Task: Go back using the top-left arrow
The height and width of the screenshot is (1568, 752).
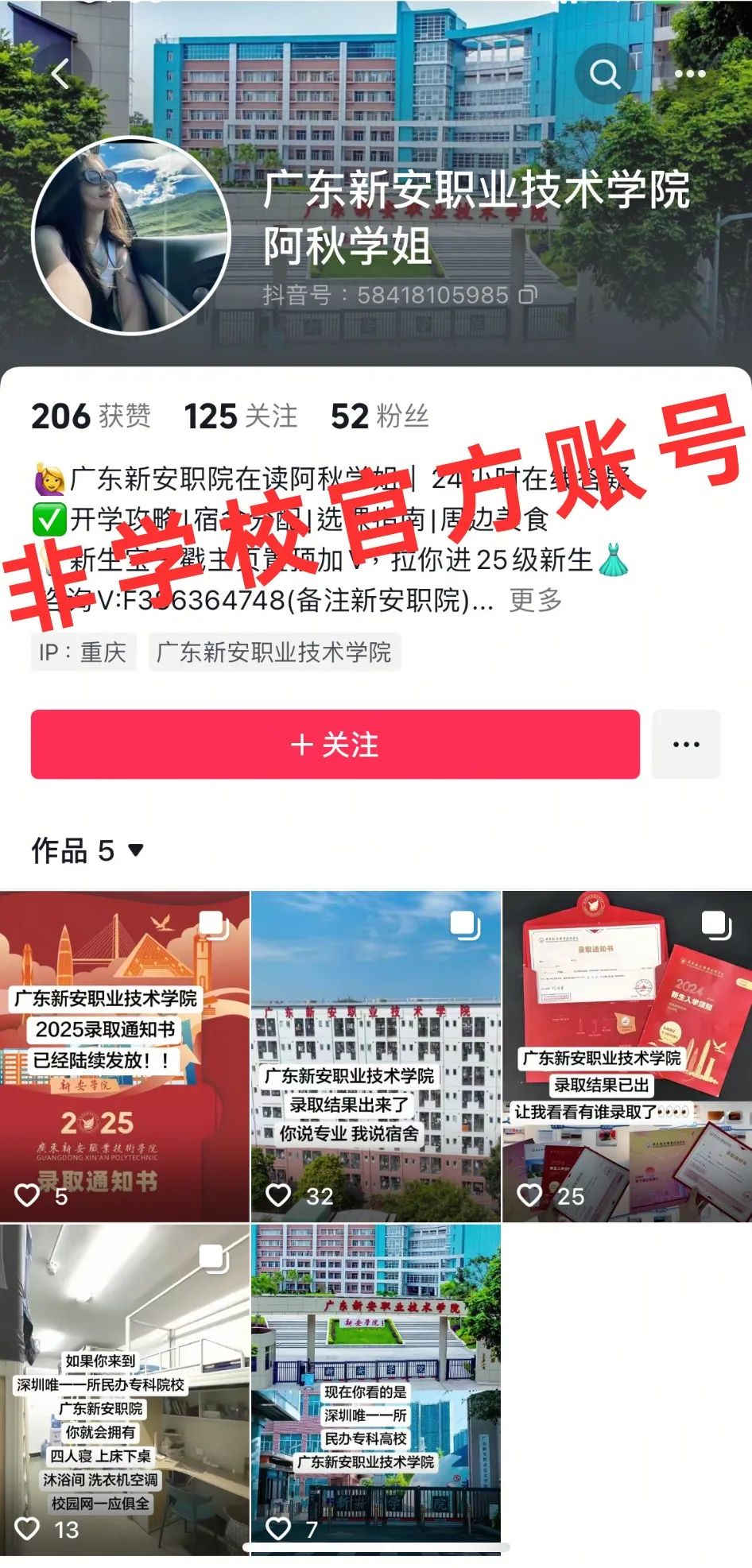Action: point(60,75)
